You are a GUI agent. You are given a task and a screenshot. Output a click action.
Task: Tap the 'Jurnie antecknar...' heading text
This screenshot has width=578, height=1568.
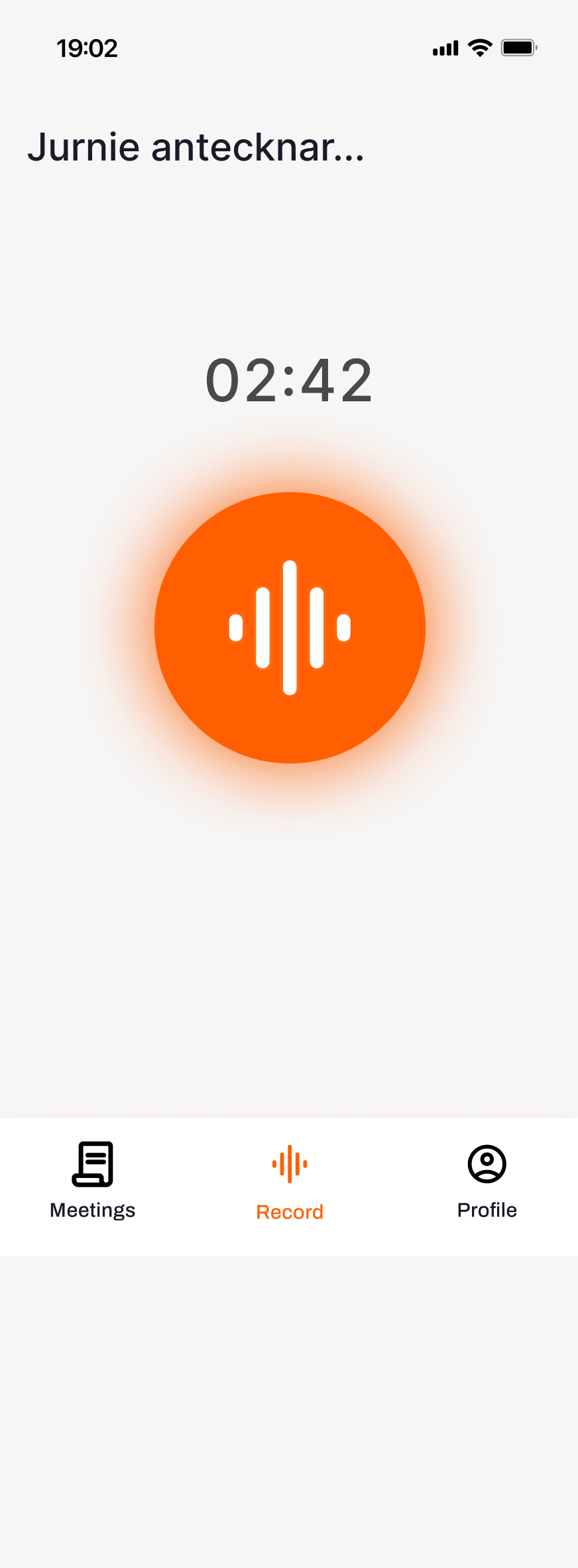196,147
